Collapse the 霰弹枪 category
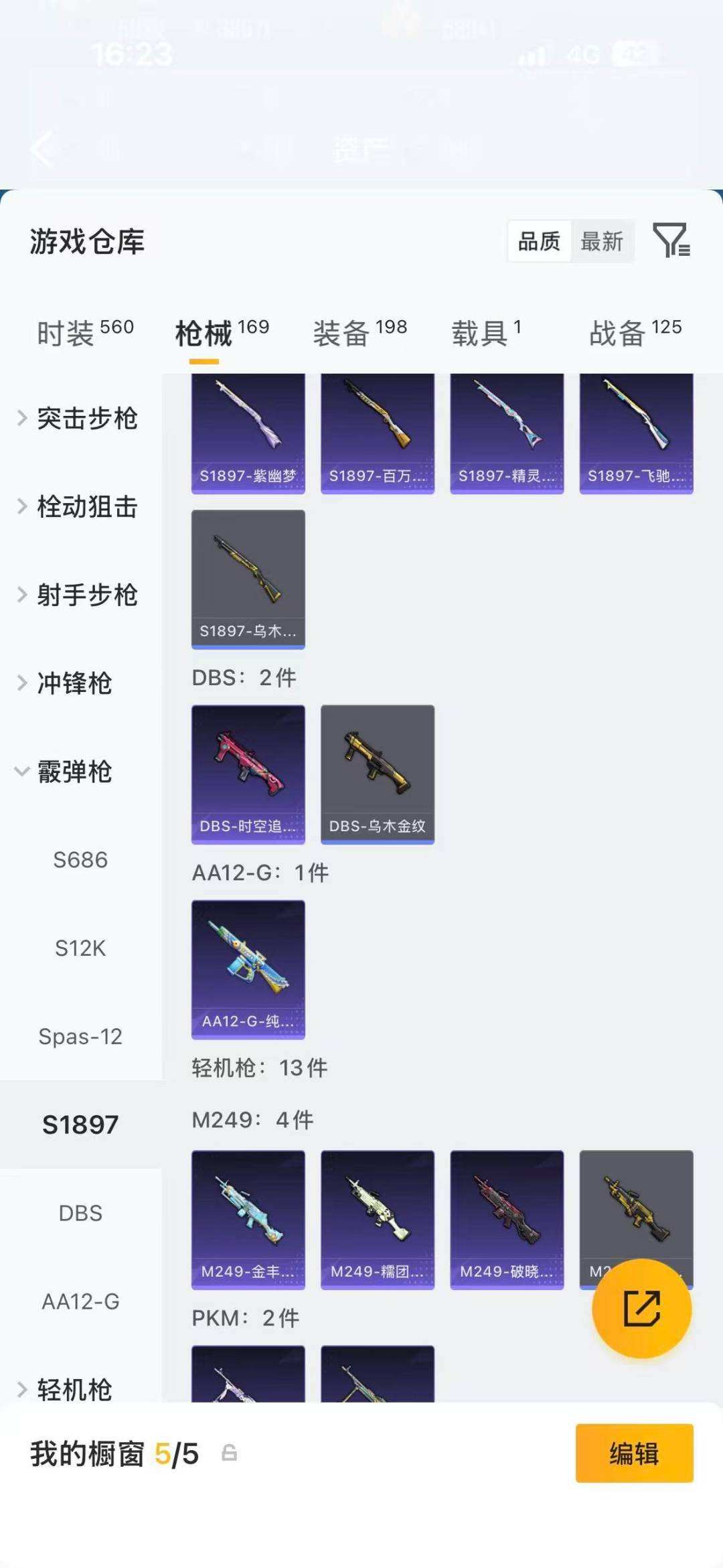The width and height of the screenshot is (723, 1568). point(67,772)
